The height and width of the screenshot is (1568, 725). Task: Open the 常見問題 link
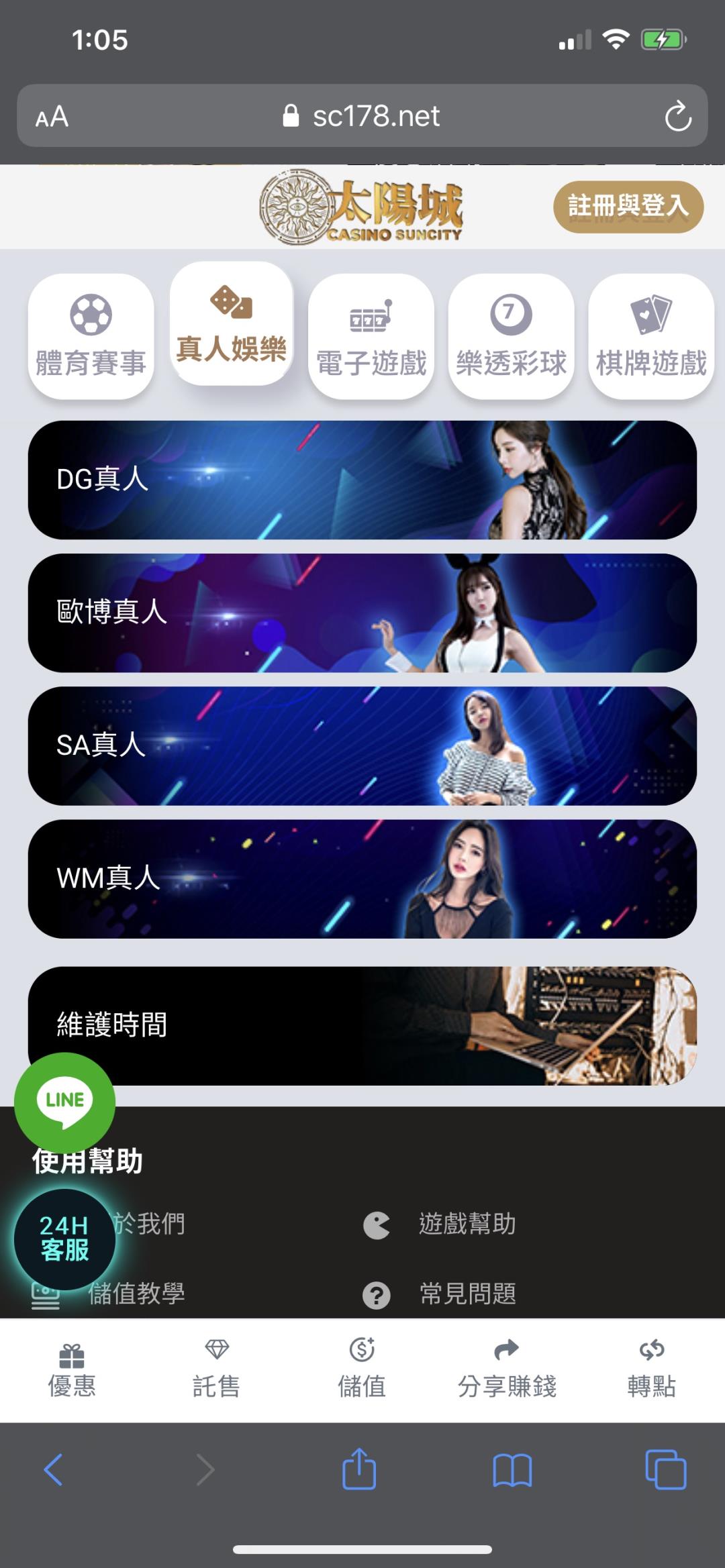pos(467,1294)
